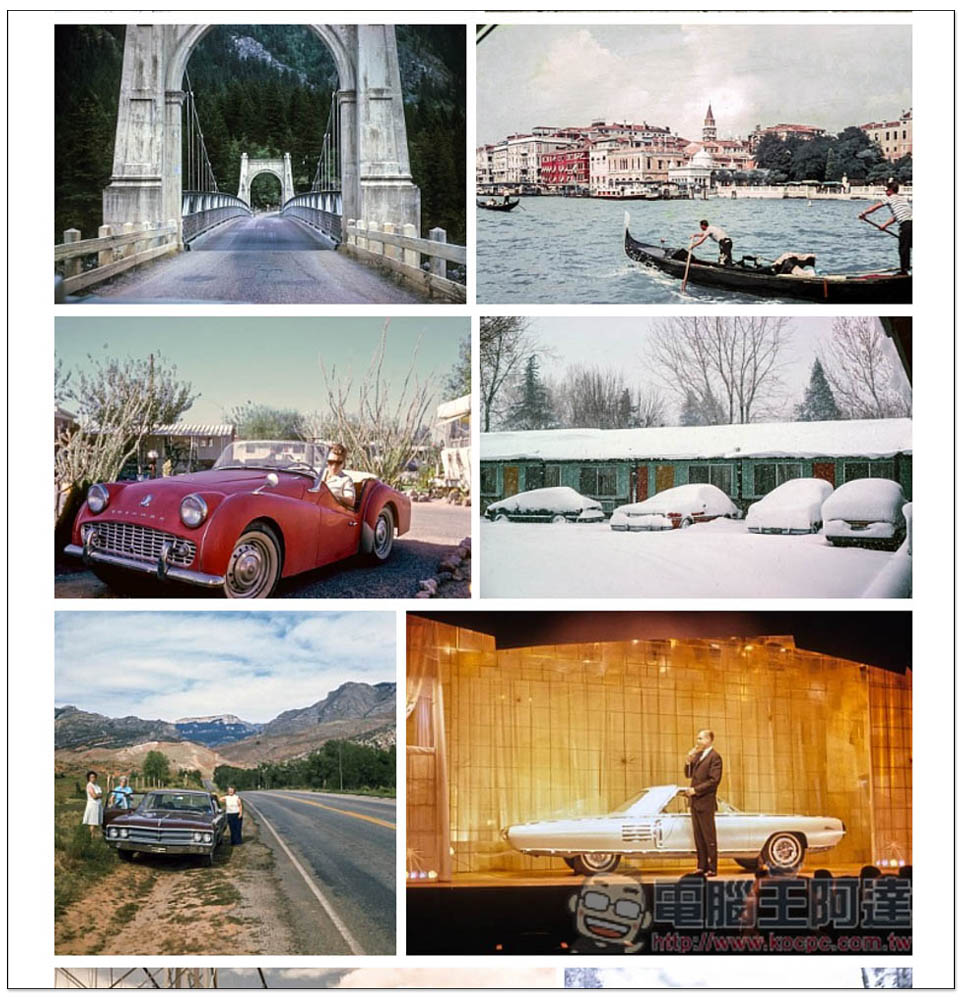Image resolution: width=962 pixels, height=1000 pixels.
Task: Open the stone arch suspension bridge photo
Action: (260, 164)
